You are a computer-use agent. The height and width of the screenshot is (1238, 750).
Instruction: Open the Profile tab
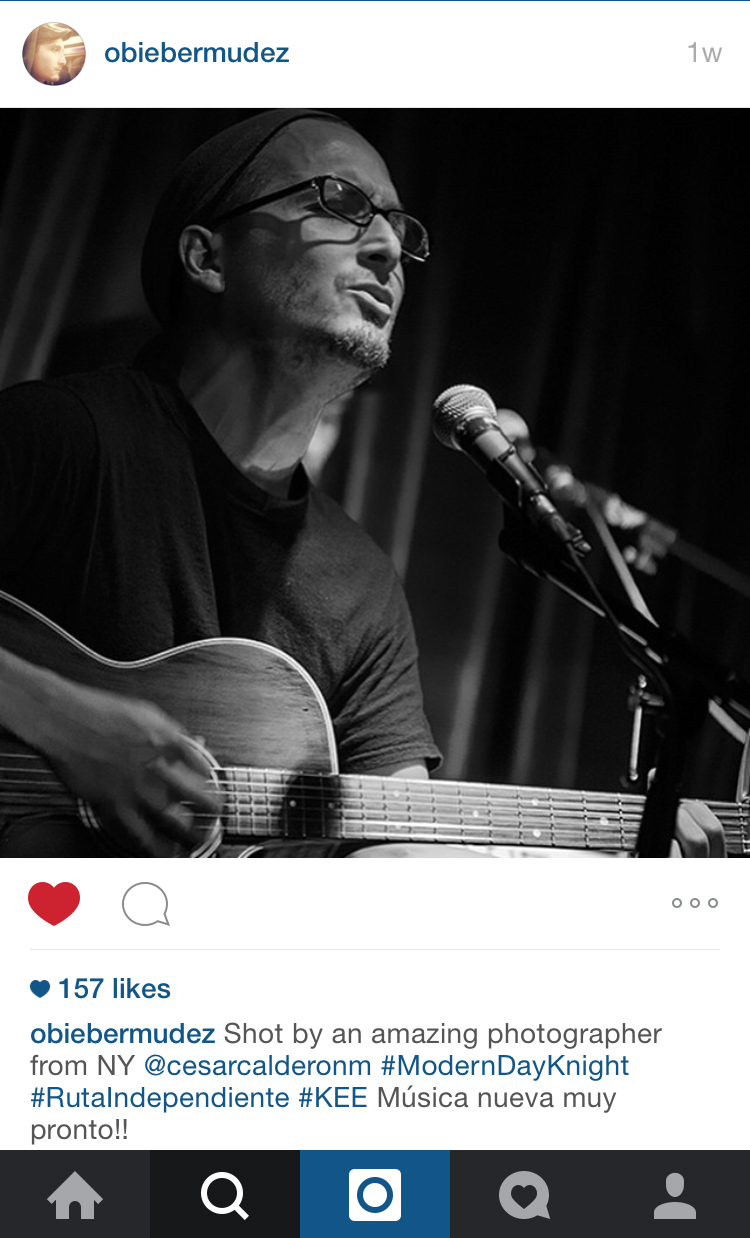(x=675, y=1194)
